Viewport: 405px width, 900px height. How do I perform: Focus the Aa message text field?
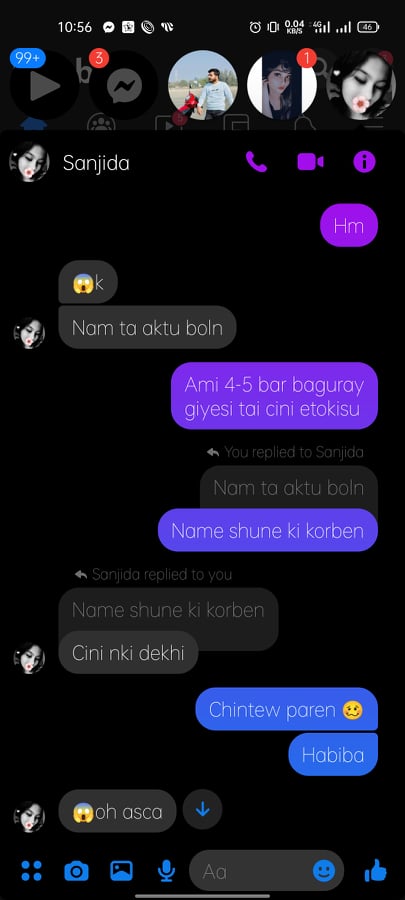pos(250,872)
